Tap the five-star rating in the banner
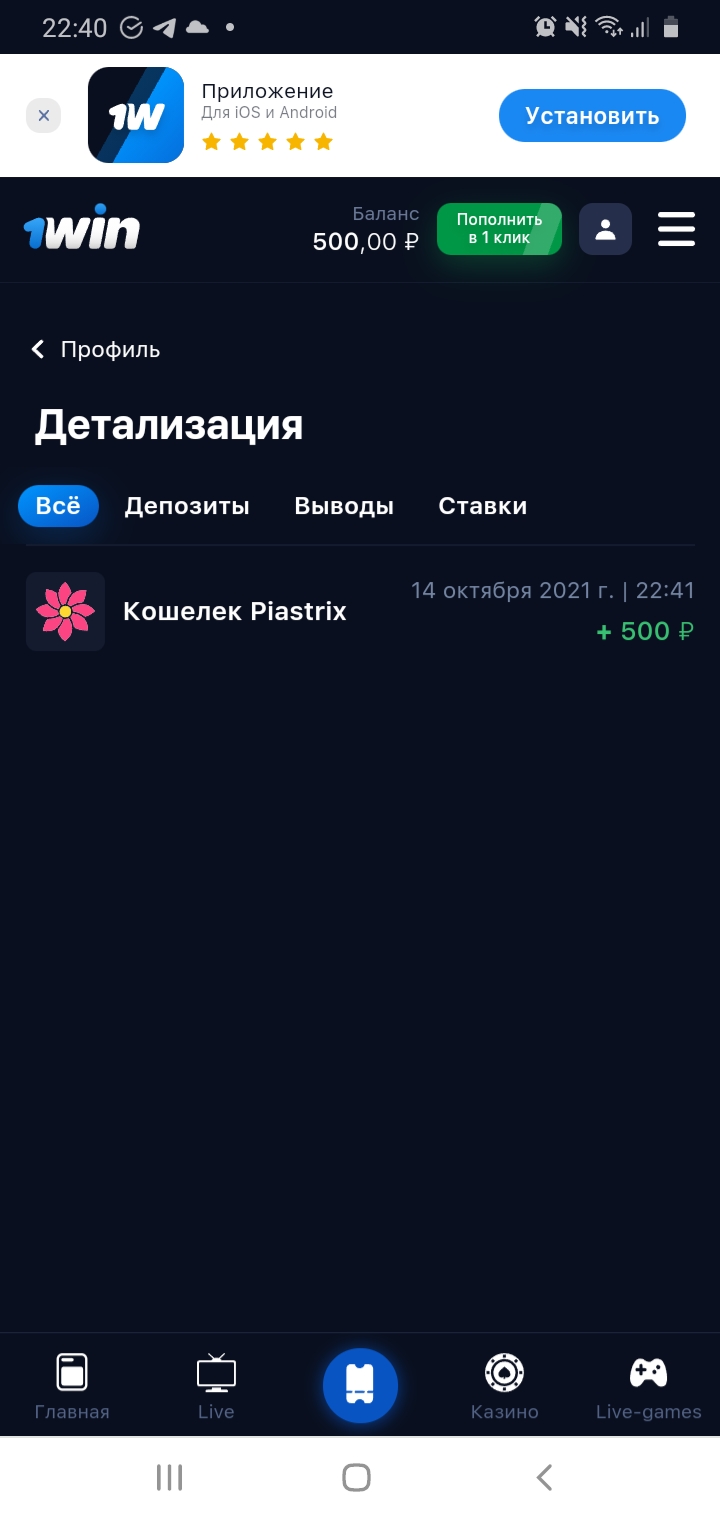Image resolution: width=720 pixels, height=1520 pixels. coord(266,142)
